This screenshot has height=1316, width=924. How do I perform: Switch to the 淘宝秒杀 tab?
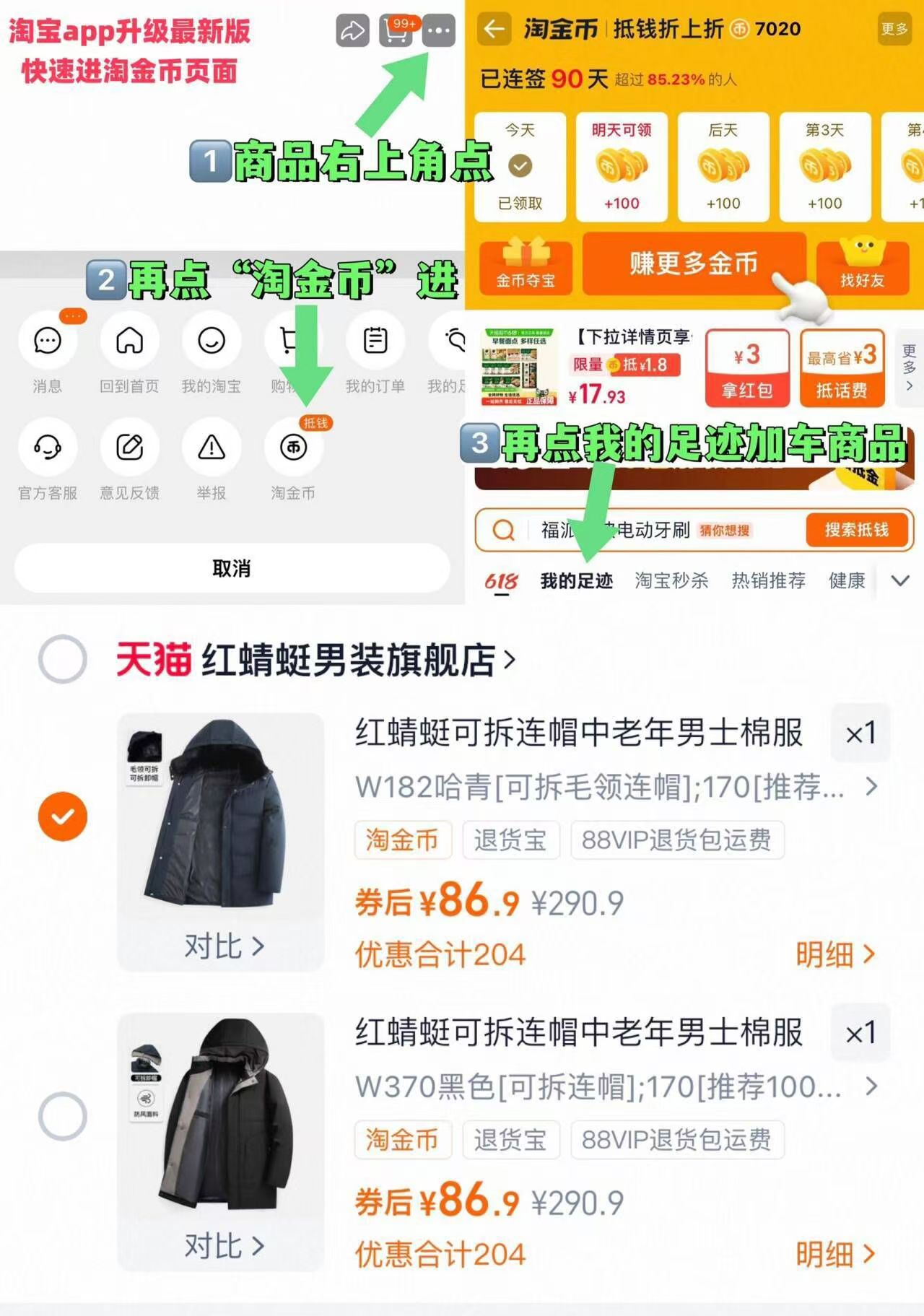click(671, 580)
